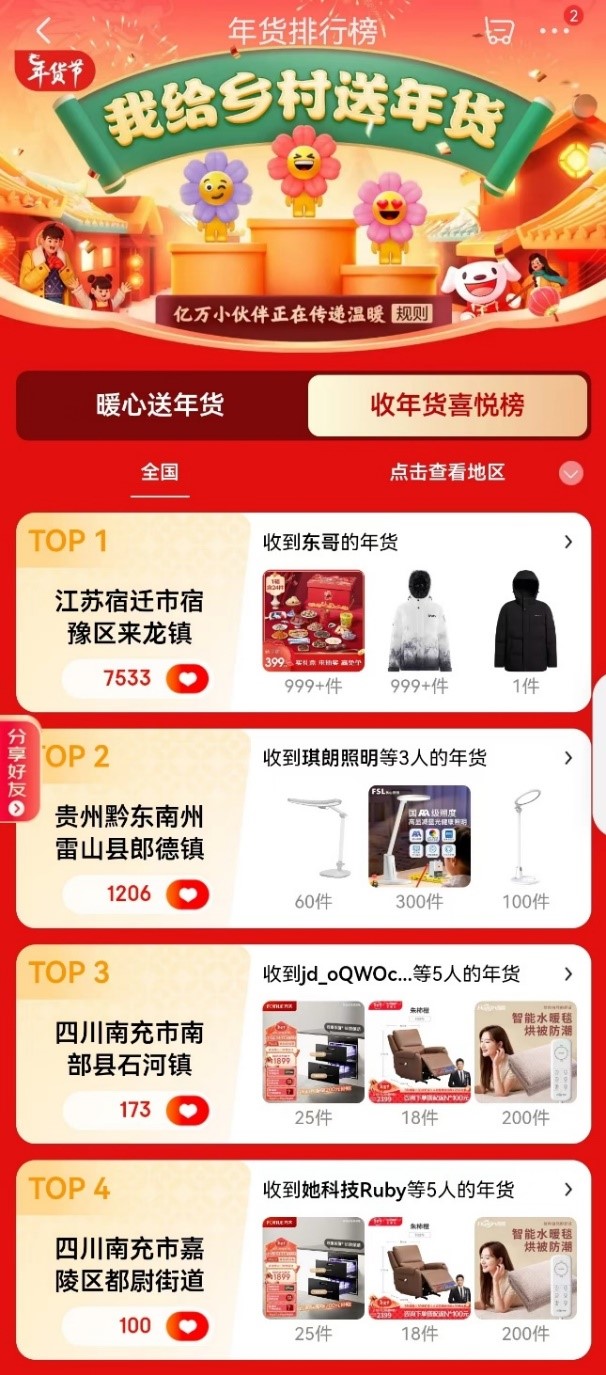
Task: Tap the heart for 四川南充市嘉陵区都尉街道
Action: (x=187, y=1326)
